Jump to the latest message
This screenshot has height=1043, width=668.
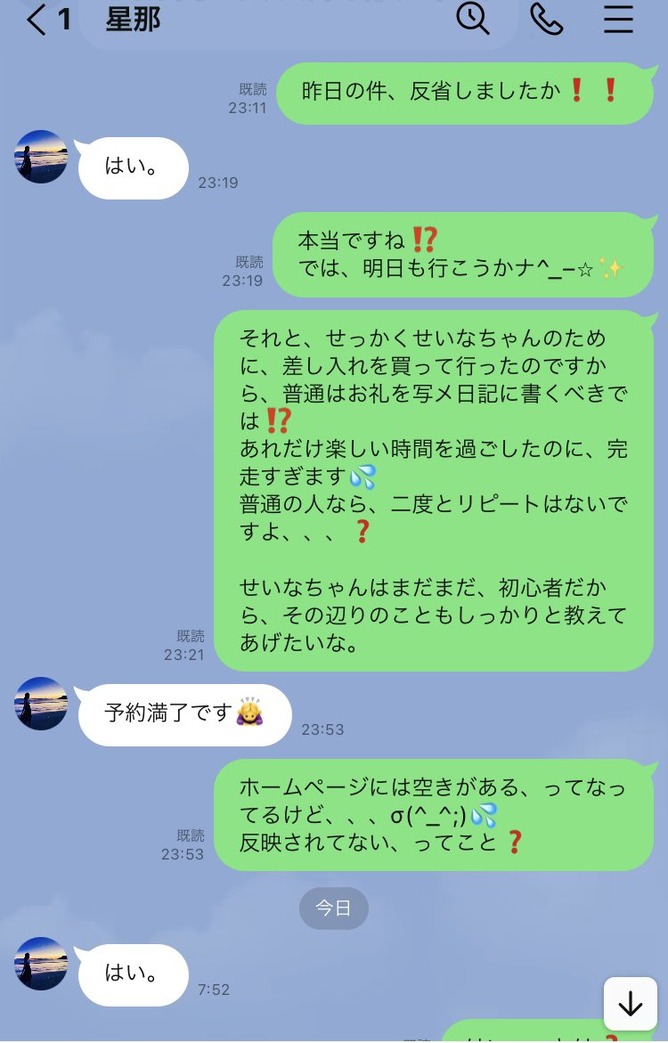point(630,1004)
